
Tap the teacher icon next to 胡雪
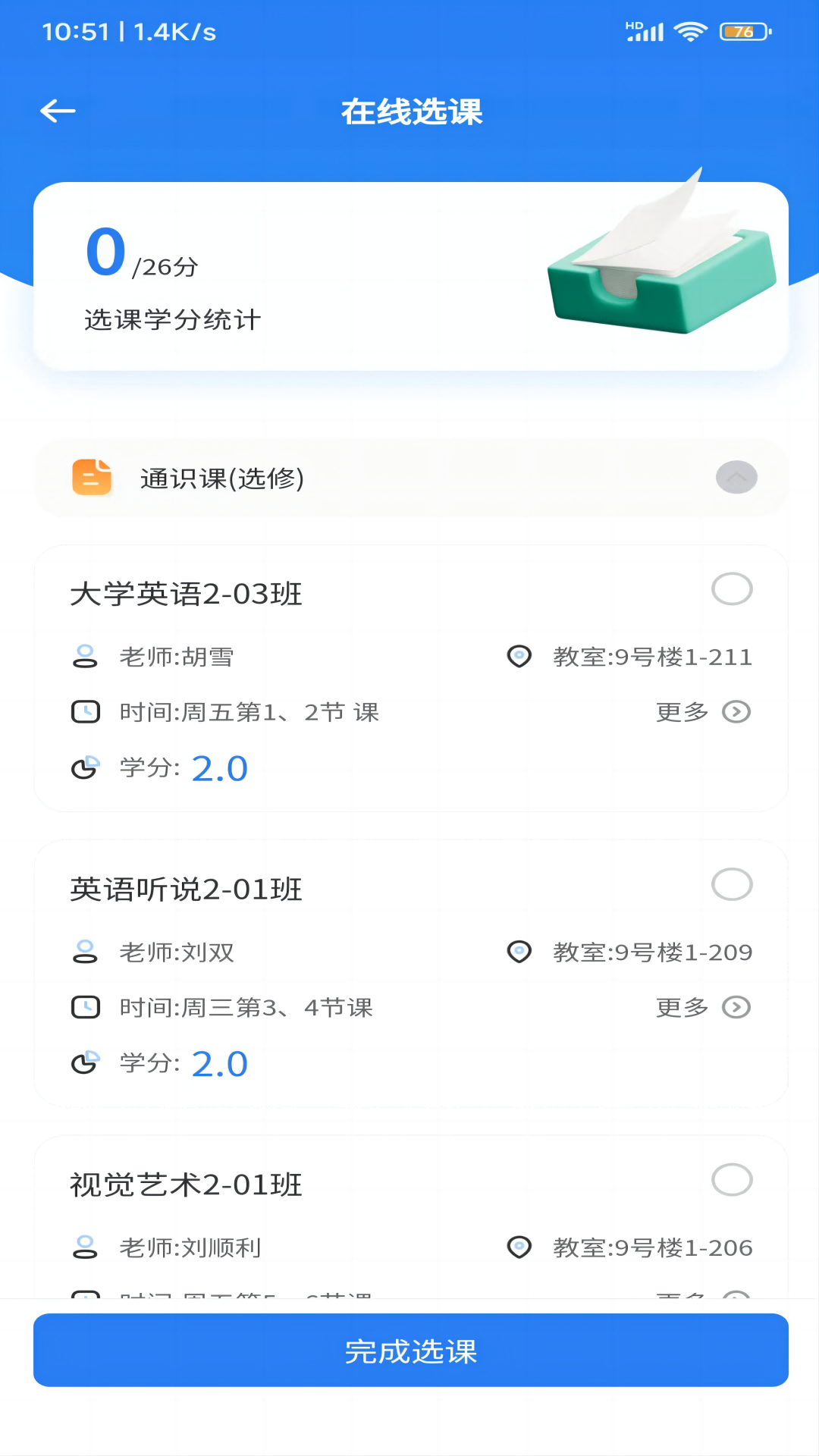click(x=86, y=657)
